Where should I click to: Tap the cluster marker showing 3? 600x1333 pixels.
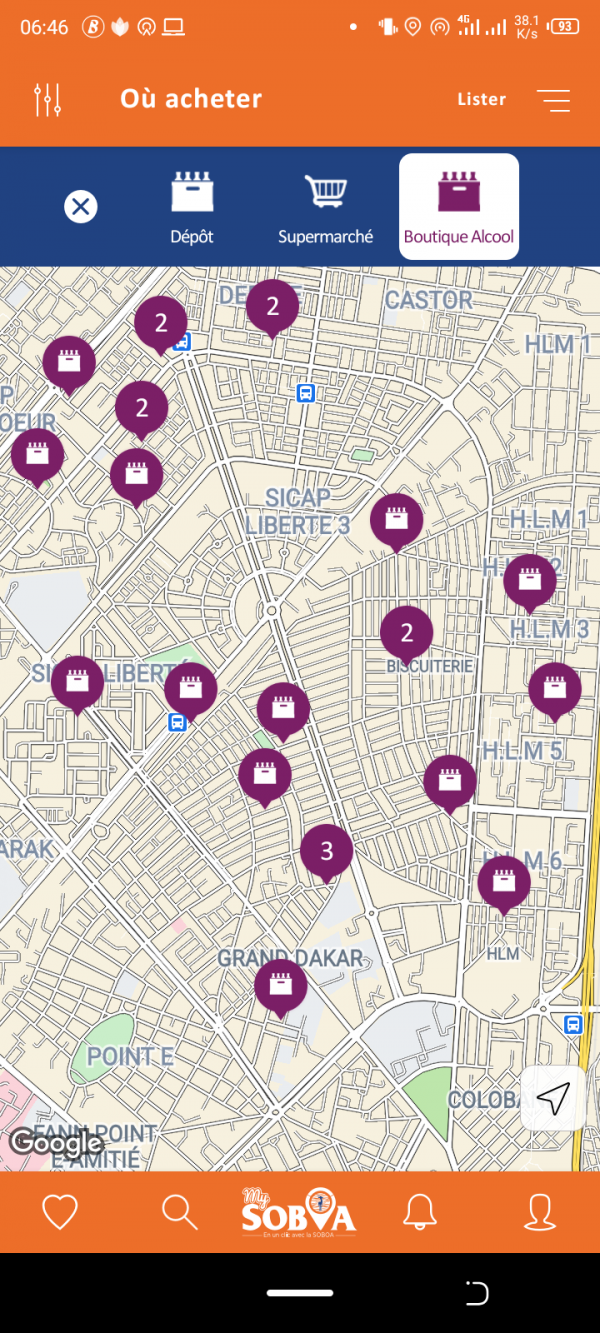pyautogui.click(x=326, y=851)
